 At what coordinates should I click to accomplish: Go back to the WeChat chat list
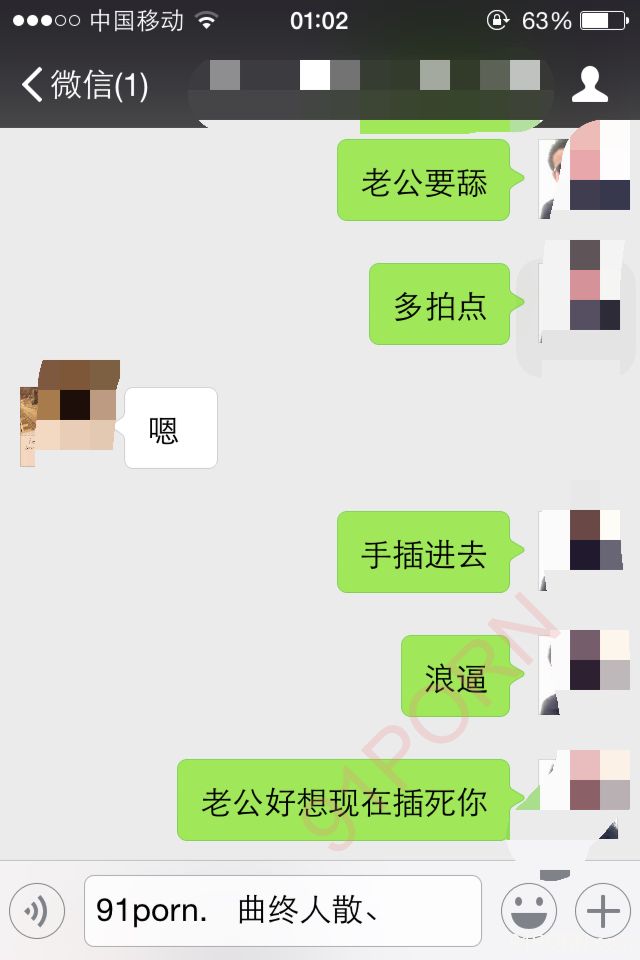(84, 85)
